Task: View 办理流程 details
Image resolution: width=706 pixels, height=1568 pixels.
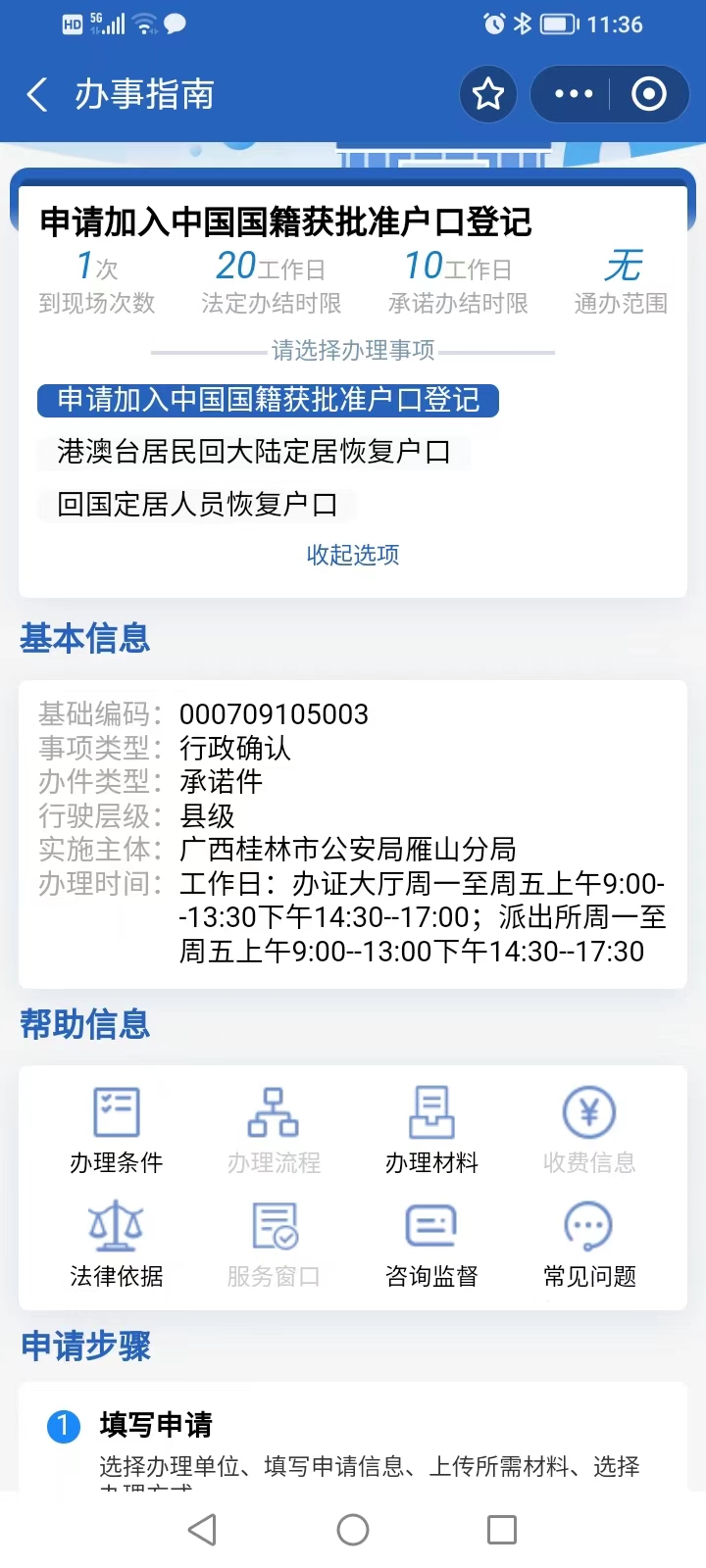Action: 274,1130
